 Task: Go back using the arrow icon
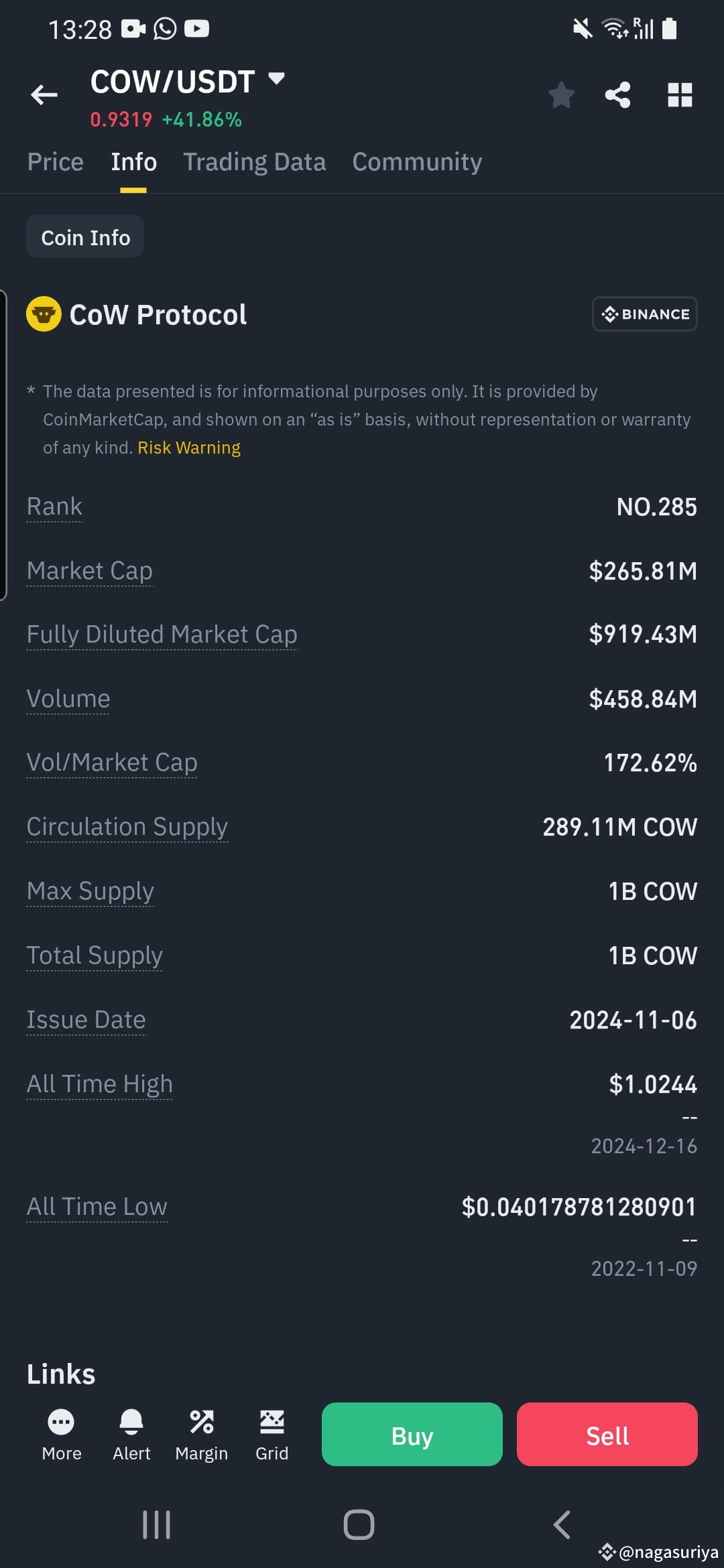click(x=43, y=95)
